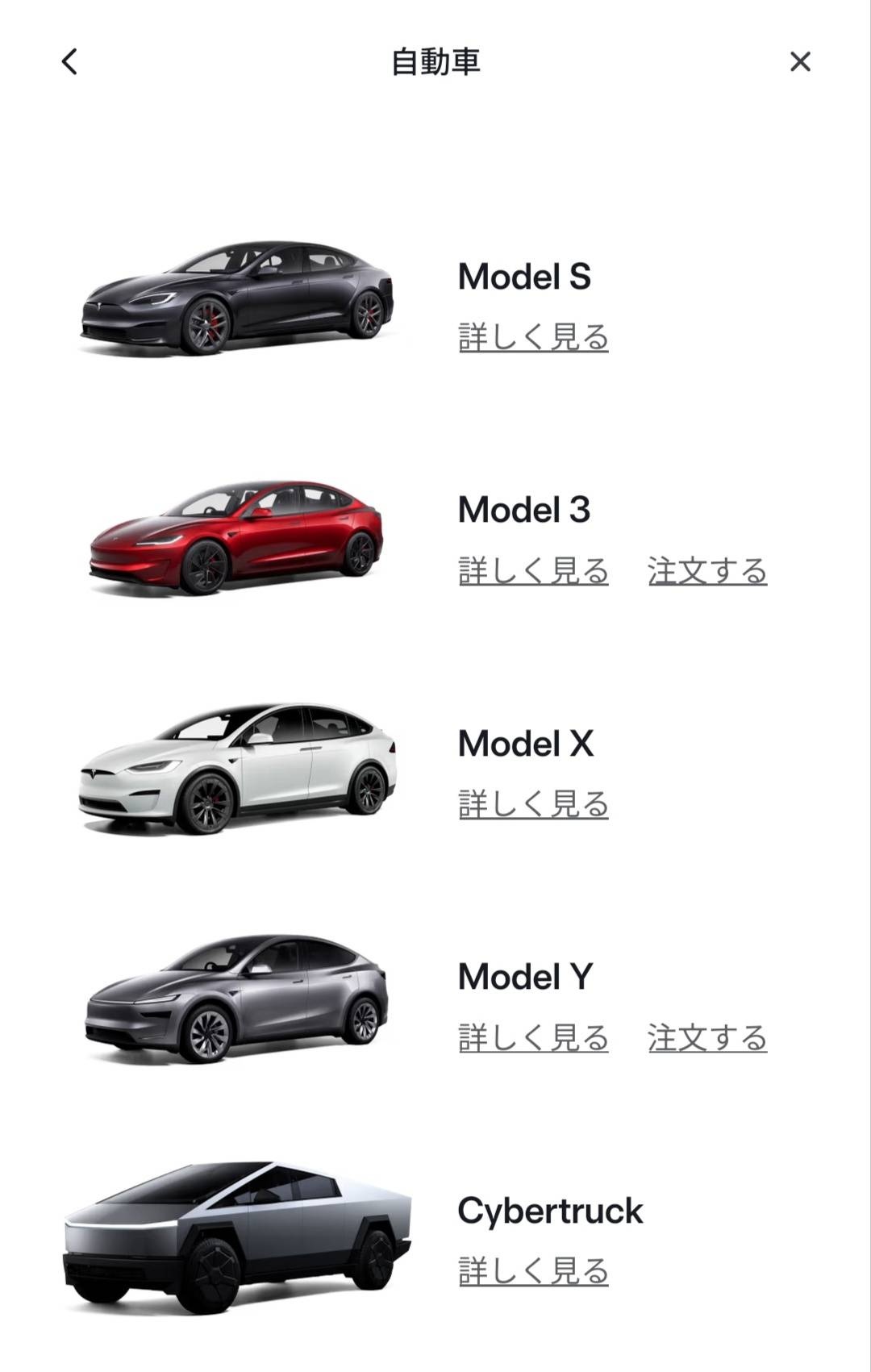Screen dimensions: 871x1372
Task: Close the 自動車 menu
Action: point(800,61)
